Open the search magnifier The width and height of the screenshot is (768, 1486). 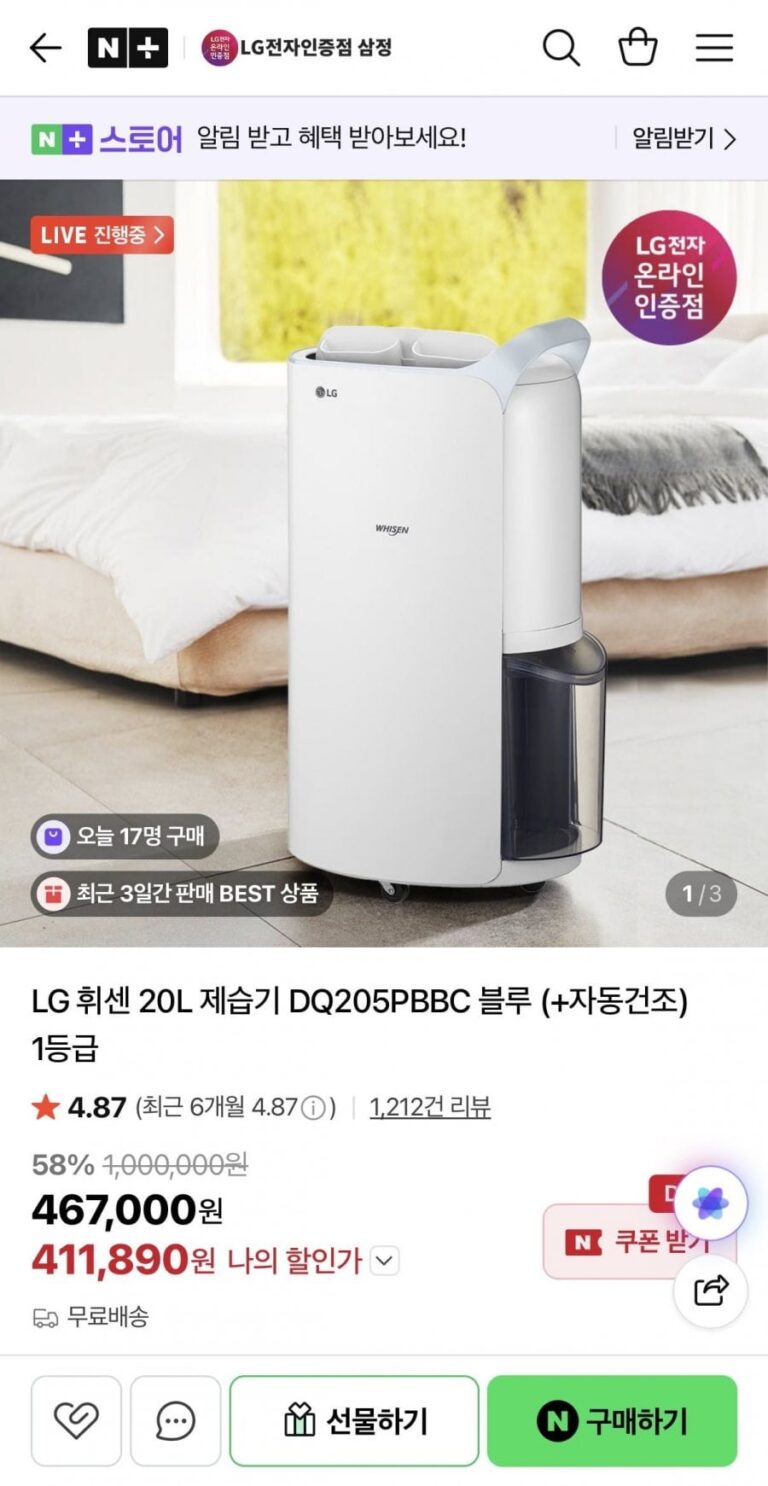click(561, 48)
